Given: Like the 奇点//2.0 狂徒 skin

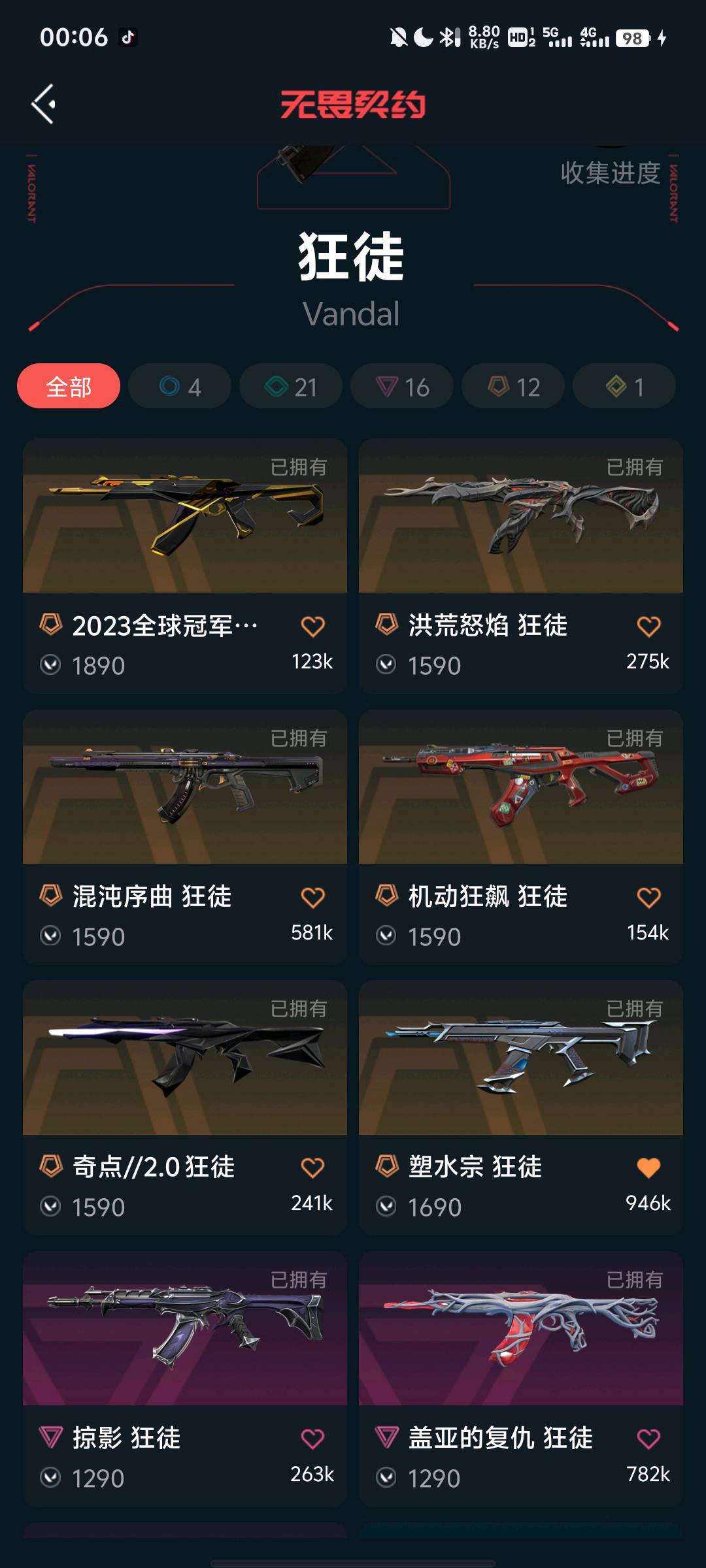Looking at the screenshot, I should (x=312, y=1168).
